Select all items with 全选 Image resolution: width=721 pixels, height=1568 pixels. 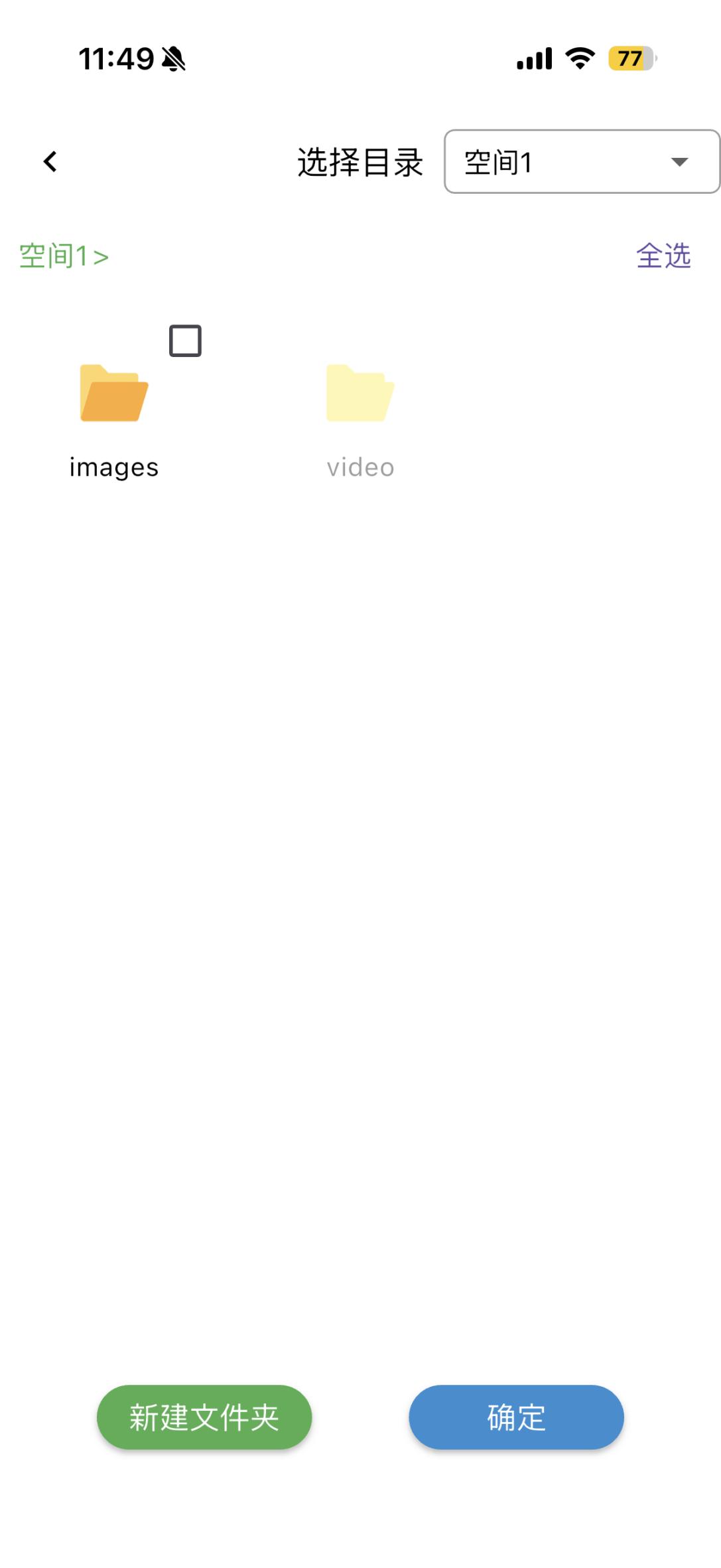tap(663, 255)
